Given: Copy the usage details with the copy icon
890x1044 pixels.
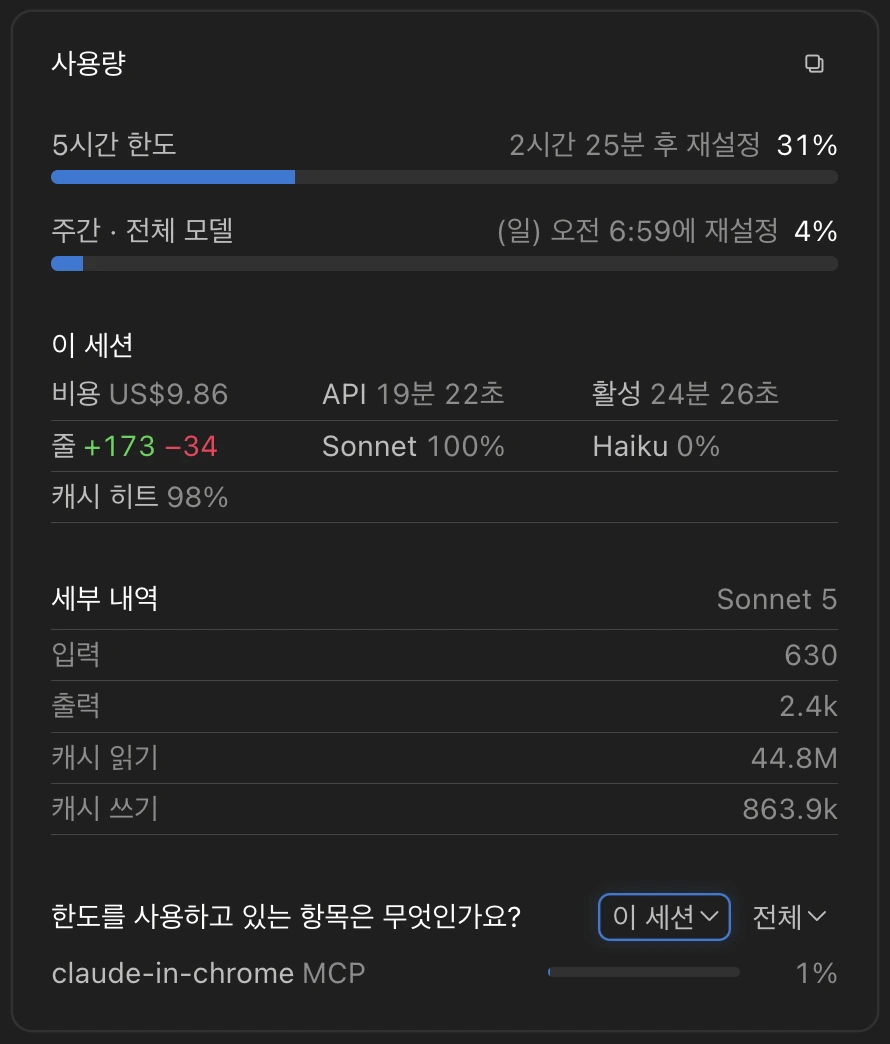Looking at the screenshot, I should point(814,64).
